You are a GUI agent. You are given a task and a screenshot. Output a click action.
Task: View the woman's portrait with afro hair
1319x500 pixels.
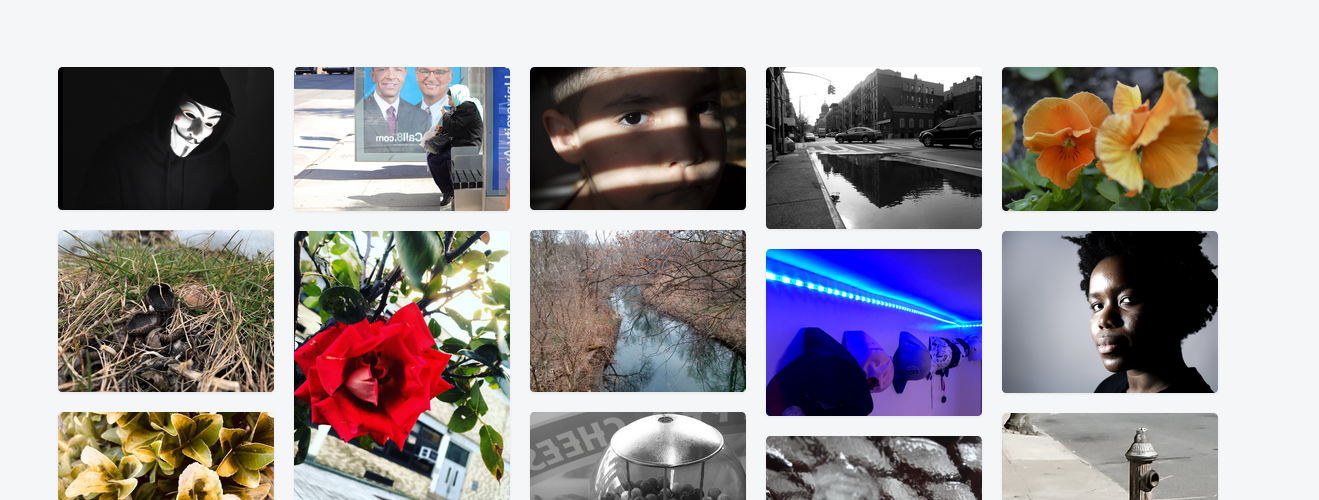tap(1109, 312)
